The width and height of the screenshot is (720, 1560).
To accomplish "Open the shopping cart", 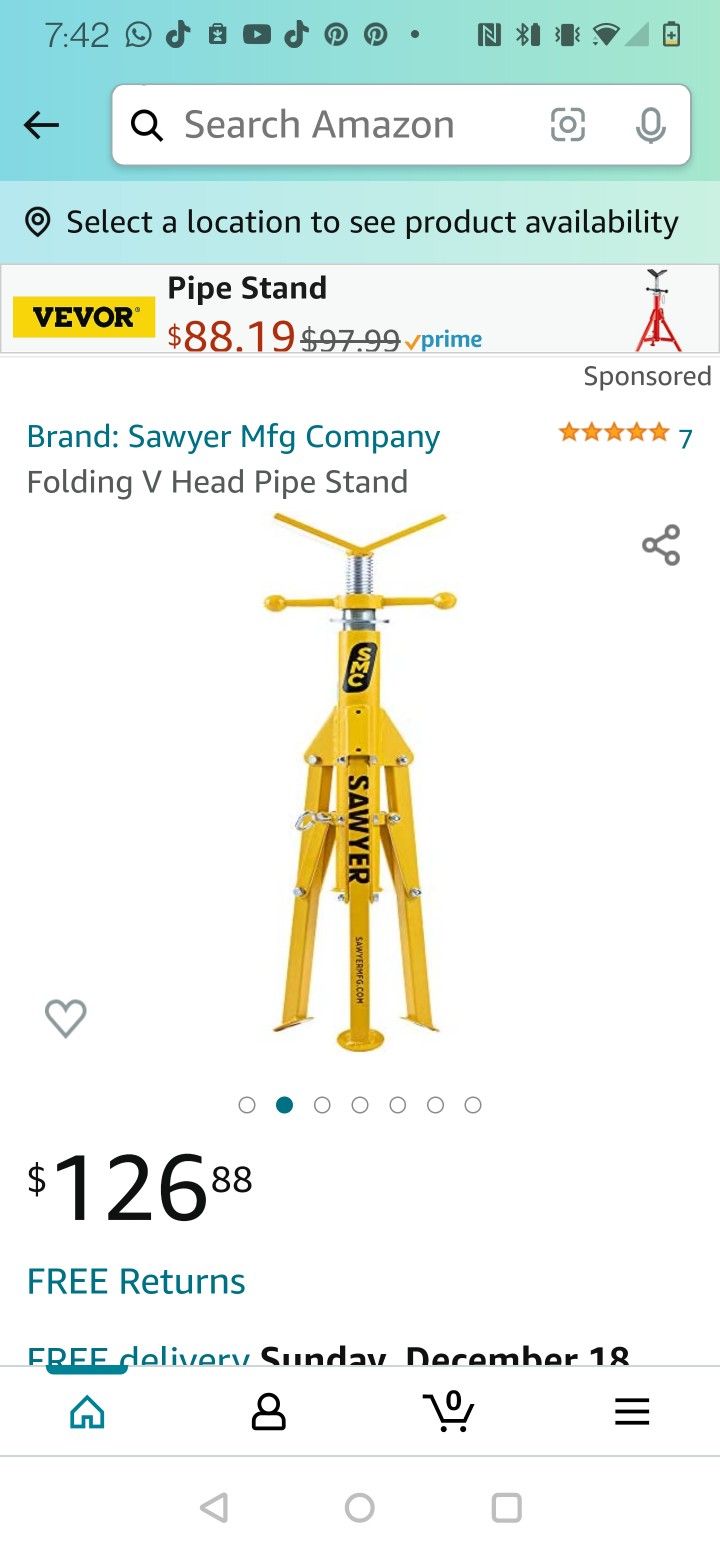I will pos(449,1411).
